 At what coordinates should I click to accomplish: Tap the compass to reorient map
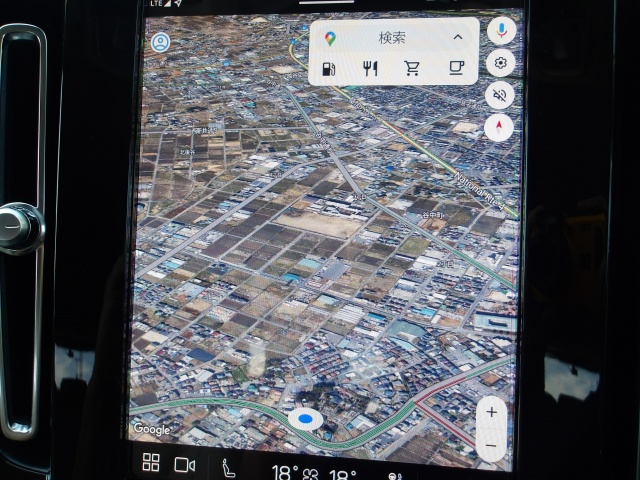coord(498,127)
